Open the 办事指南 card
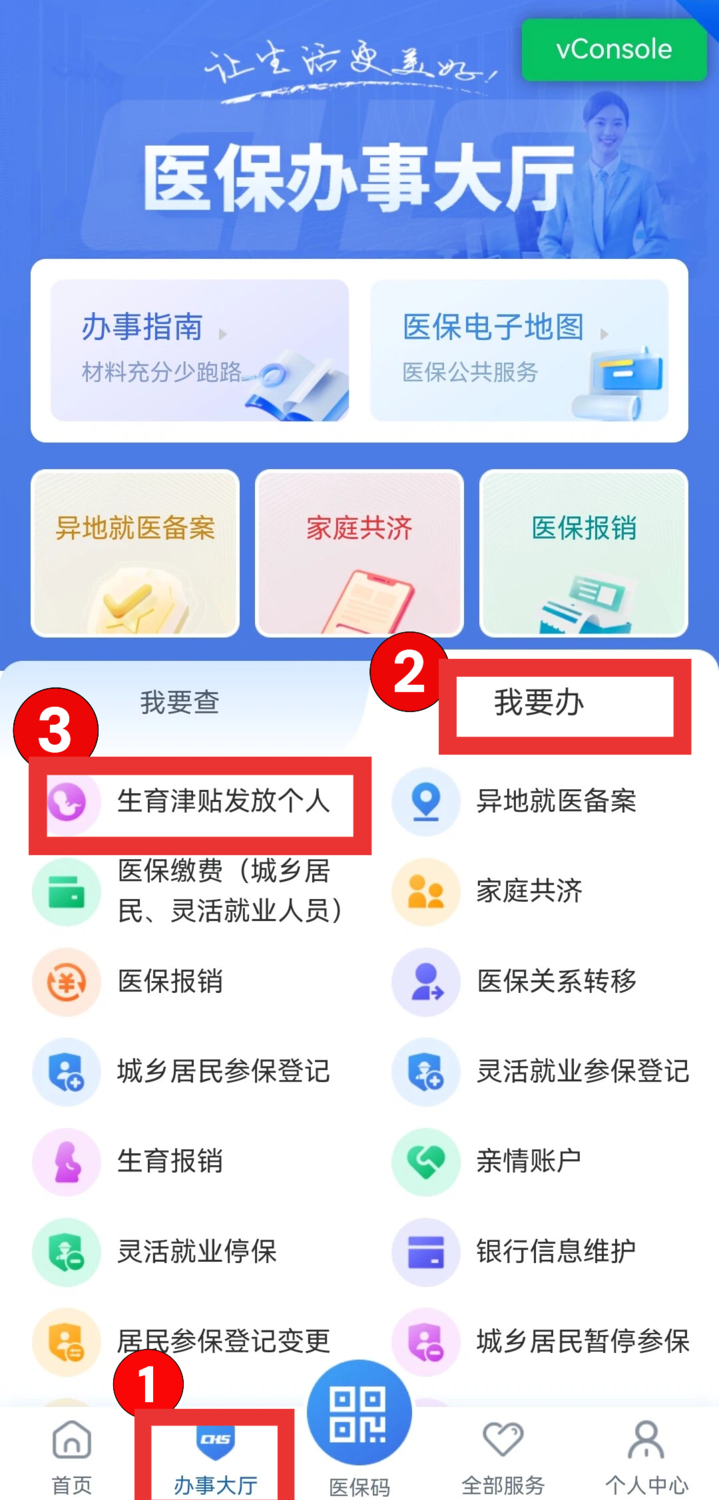The height and width of the screenshot is (1500, 719). click(199, 350)
